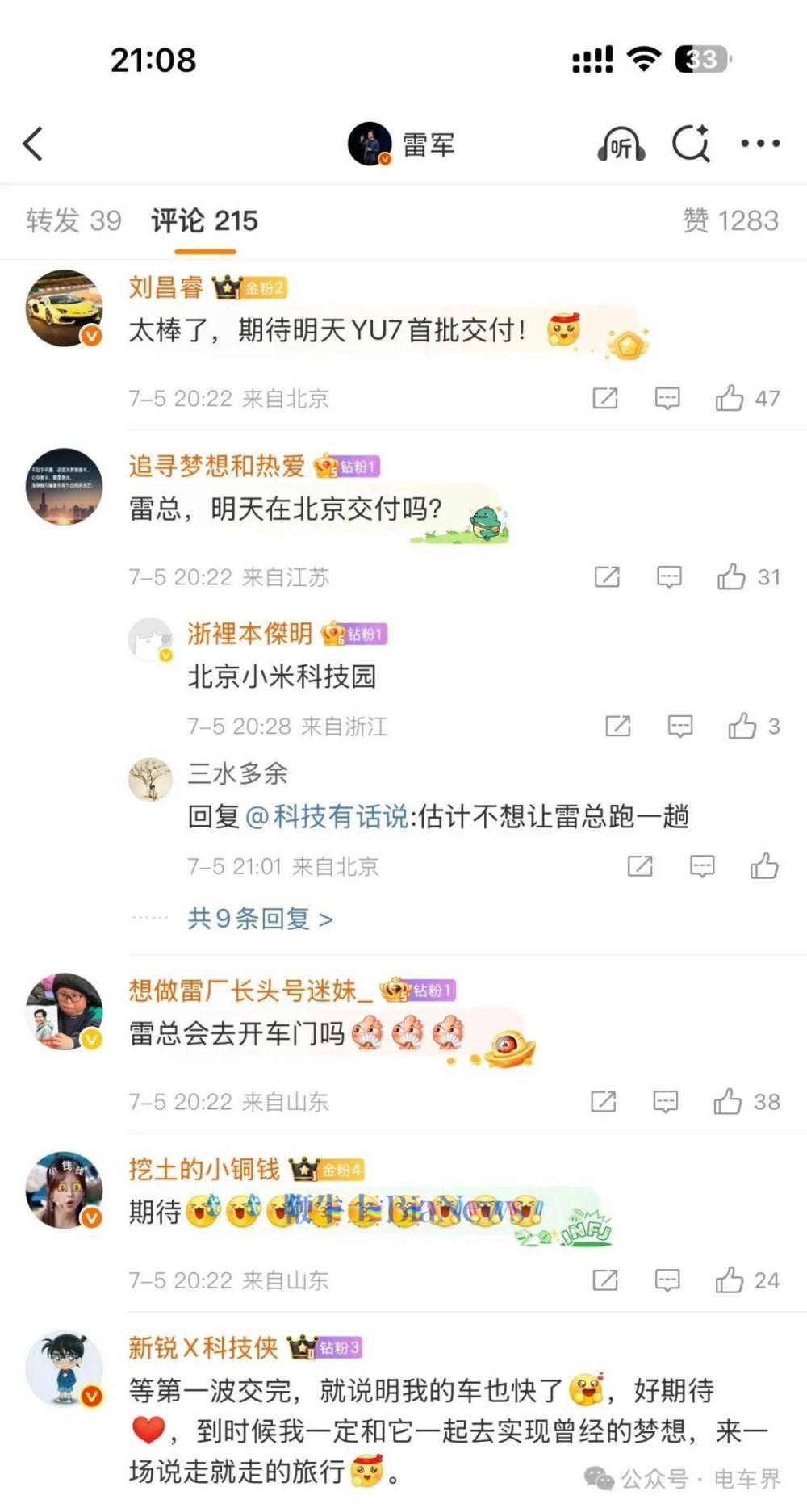Like 挖土的小铜钱's comment

pyautogui.click(x=730, y=1280)
